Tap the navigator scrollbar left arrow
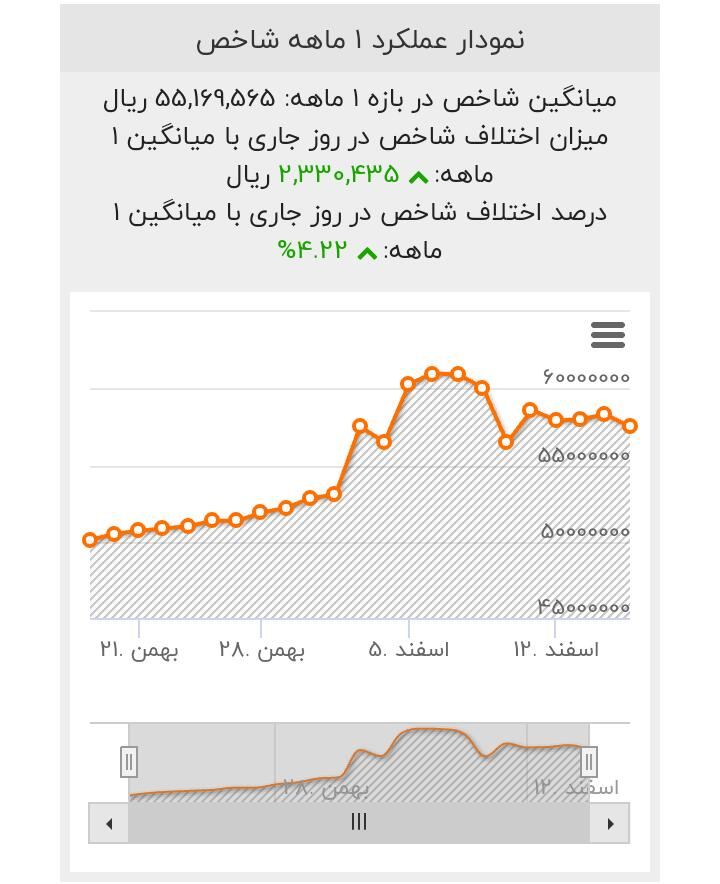Viewport: 720px width, 884px height. click(109, 823)
